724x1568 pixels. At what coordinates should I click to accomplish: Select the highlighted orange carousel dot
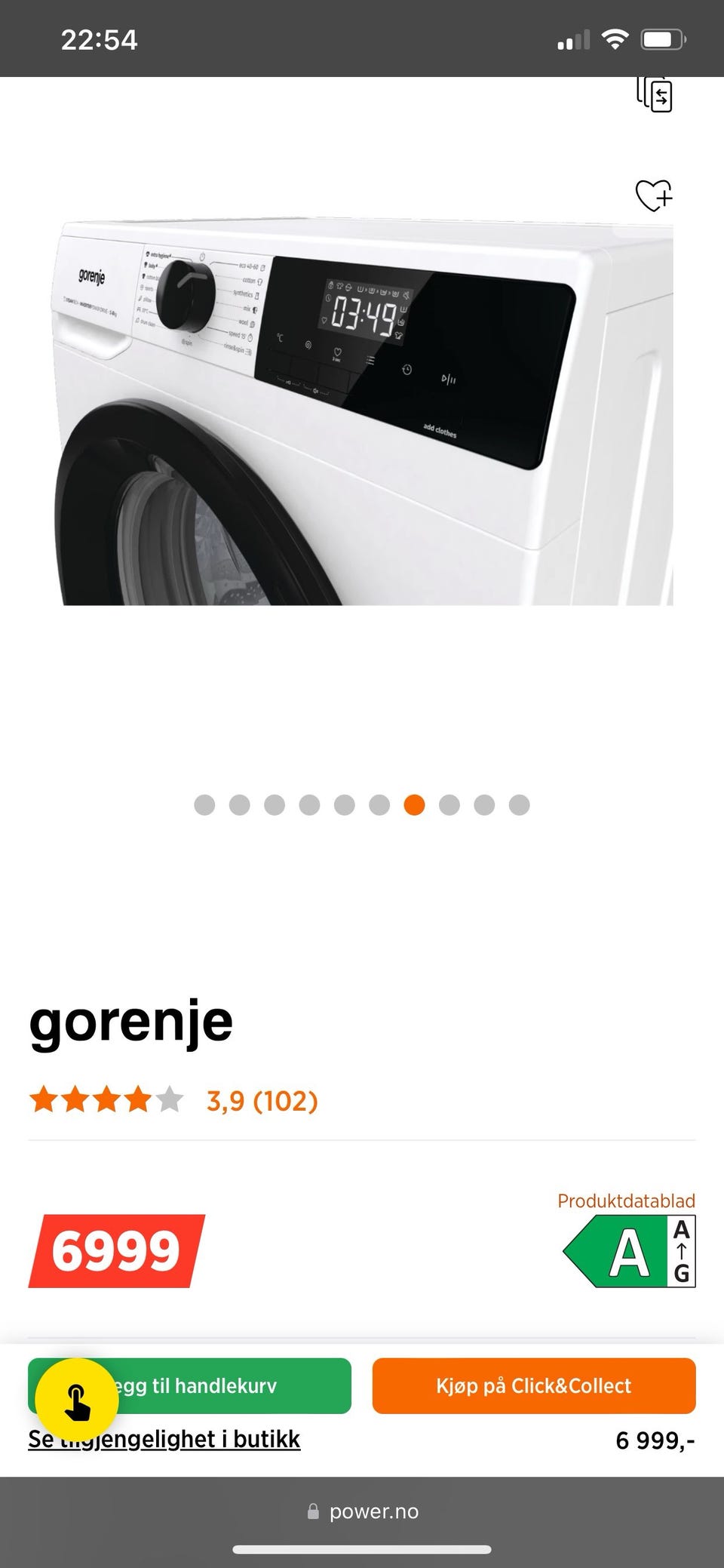point(416,805)
